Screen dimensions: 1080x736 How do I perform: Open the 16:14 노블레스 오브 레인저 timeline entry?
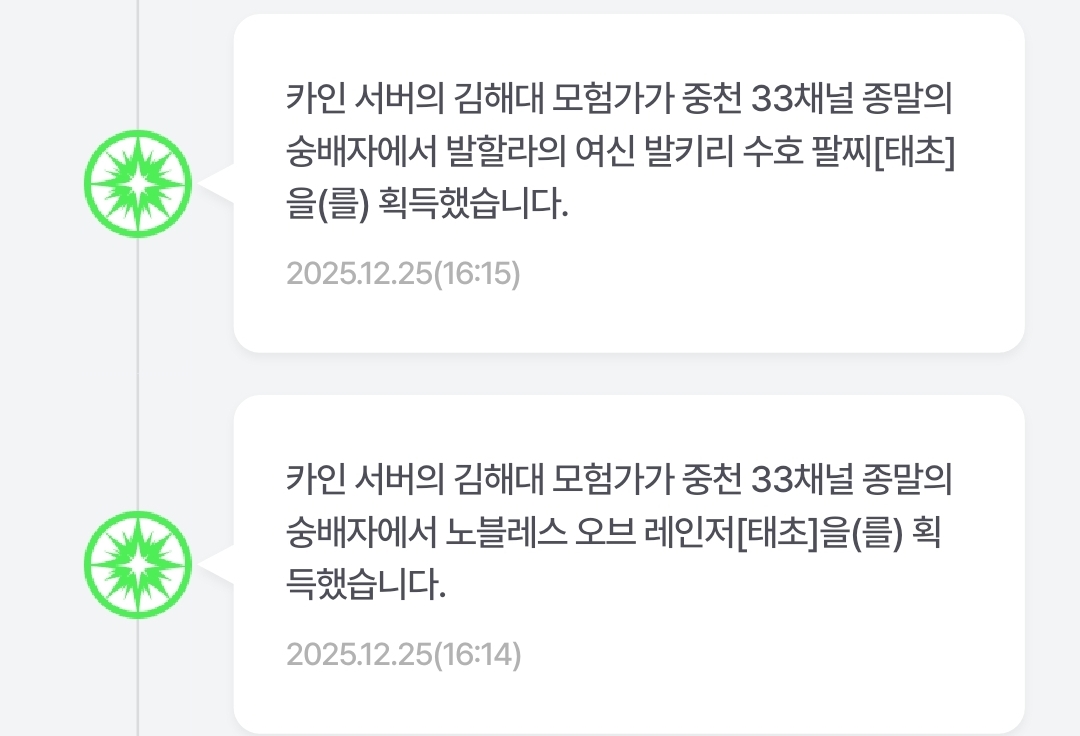(x=628, y=563)
